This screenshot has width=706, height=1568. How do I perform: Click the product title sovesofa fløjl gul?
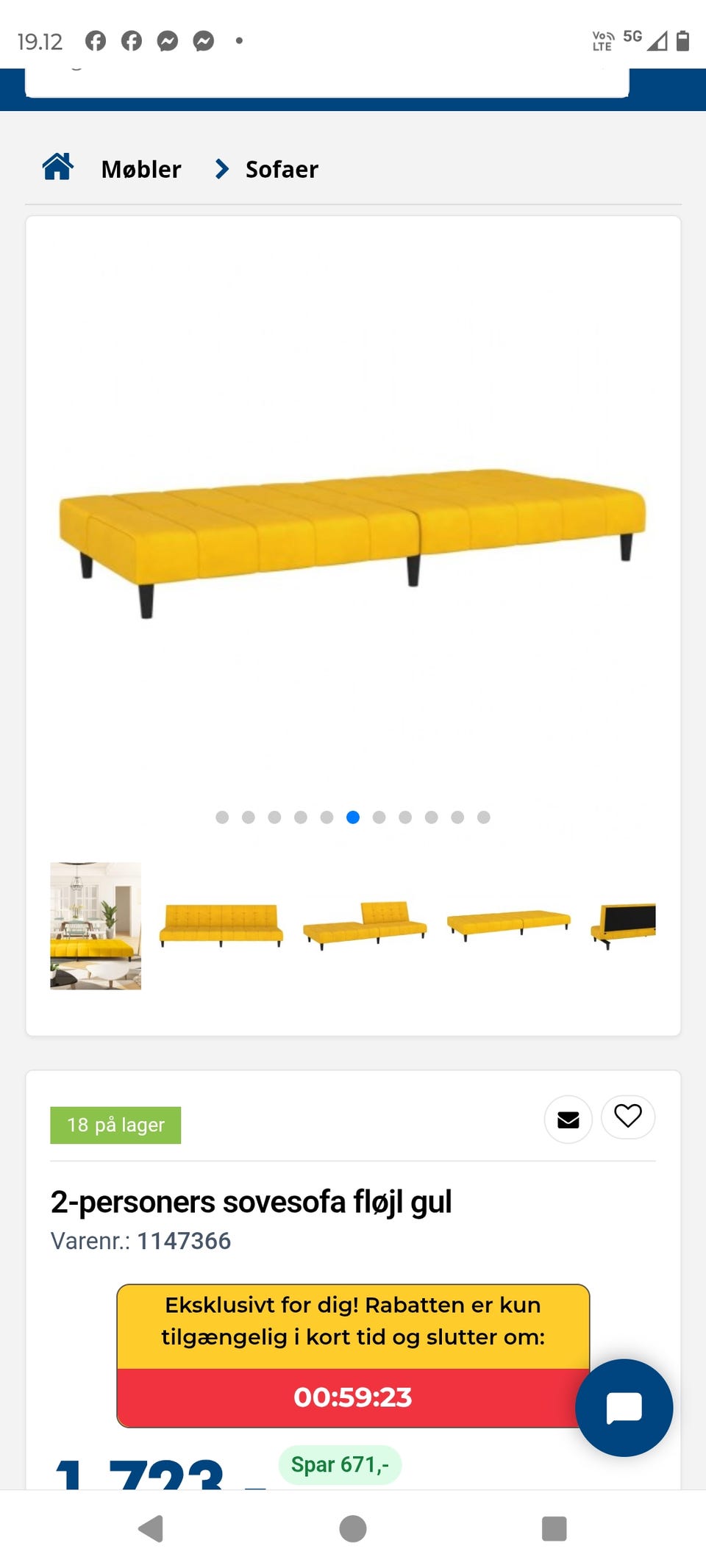click(x=252, y=1200)
